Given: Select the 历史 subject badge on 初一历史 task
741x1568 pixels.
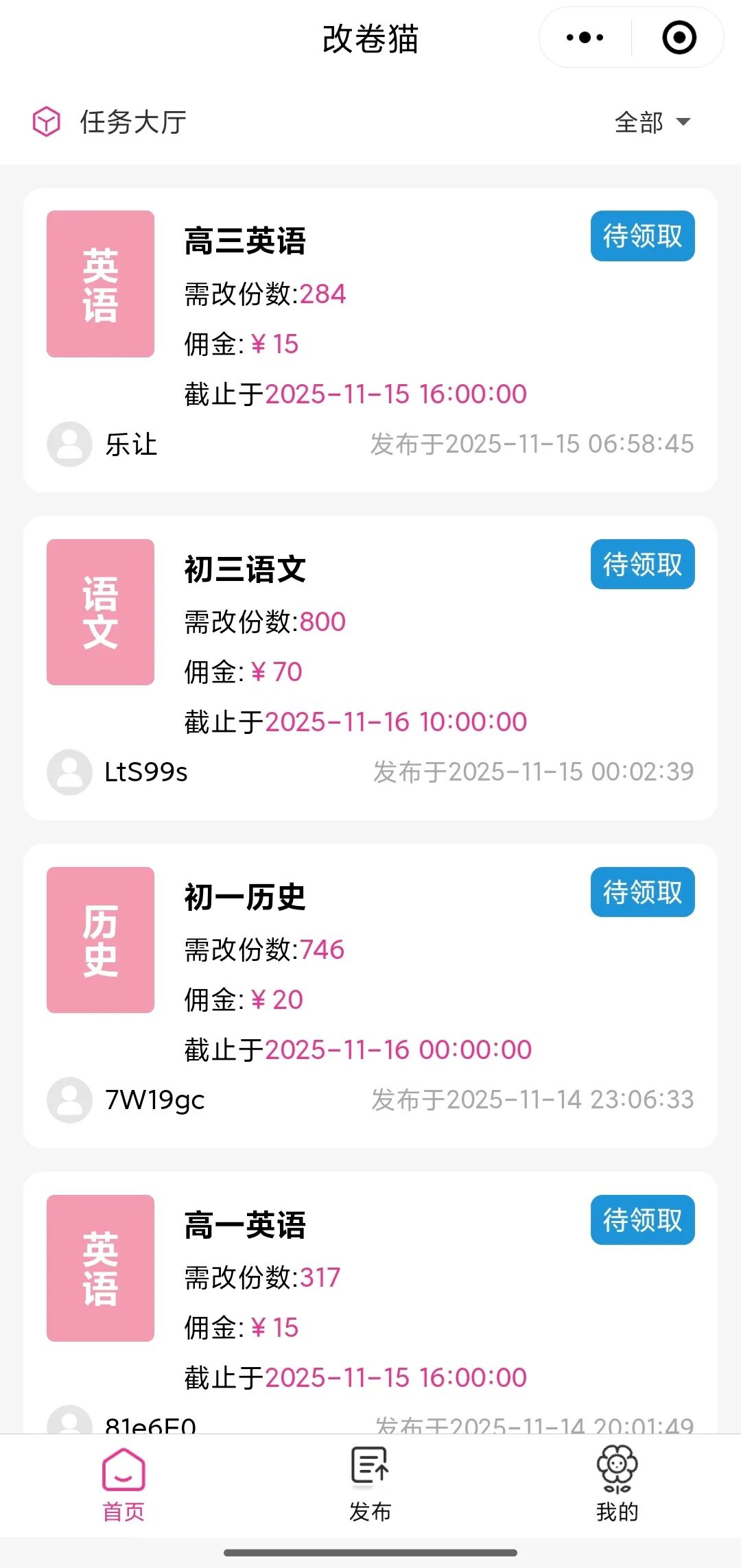Looking at the screenshot, I should coord(99,940).
